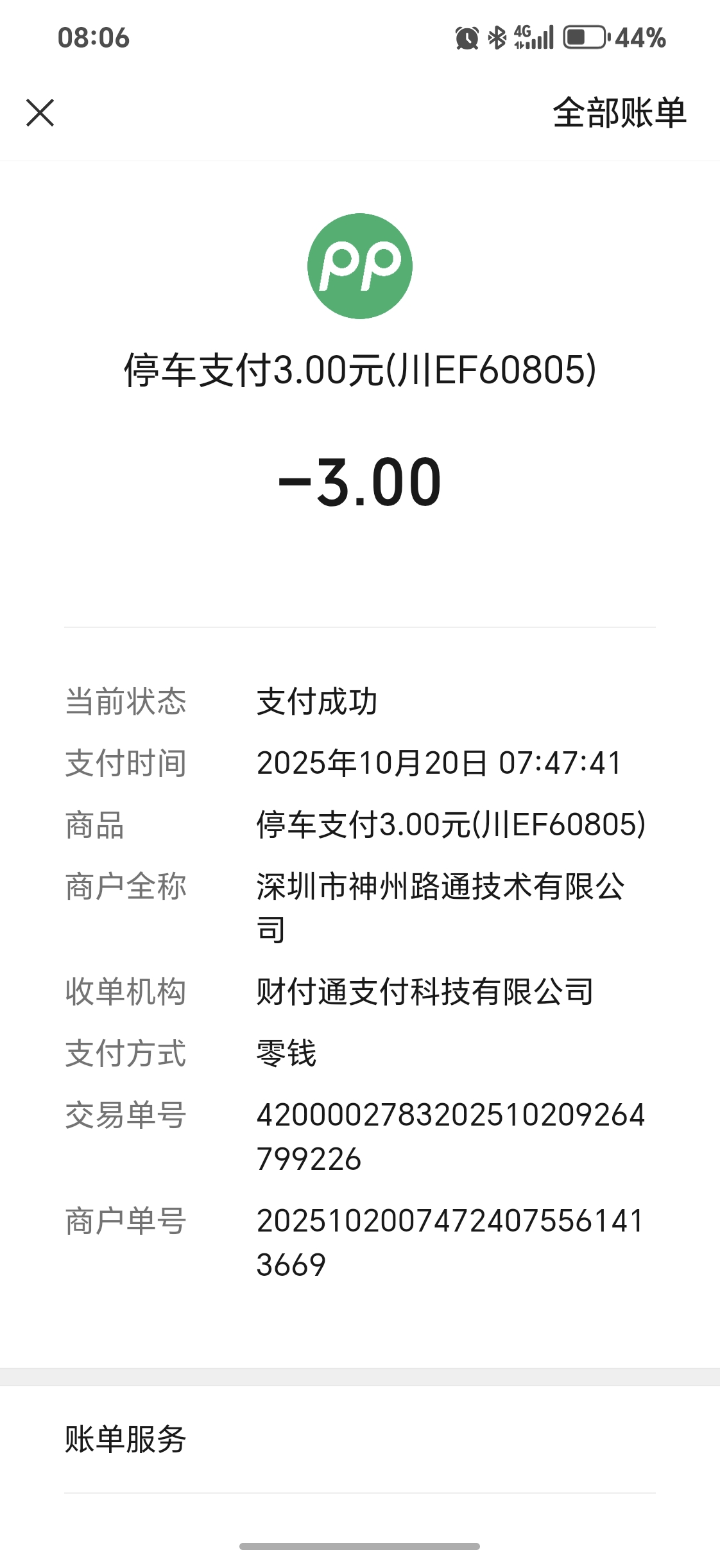Close the bill detail page
This screenshot has width=720, height=1568.
[x=40, y=113]
